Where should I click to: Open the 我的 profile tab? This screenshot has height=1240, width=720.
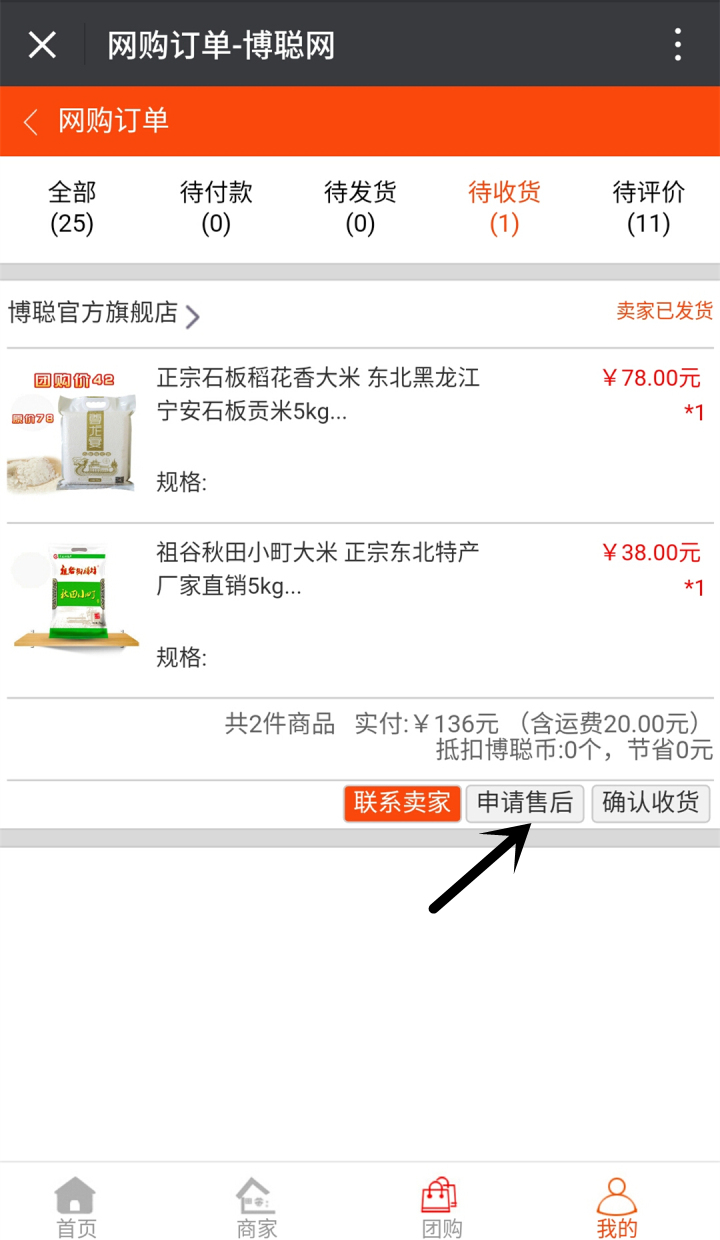pos(617,1207)
